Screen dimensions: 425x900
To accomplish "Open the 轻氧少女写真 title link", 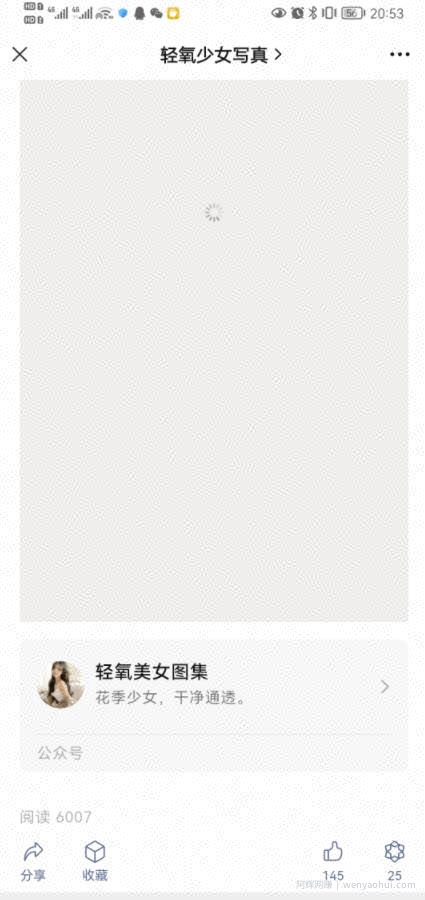I will pyautogui.click(x=221, y=55).
